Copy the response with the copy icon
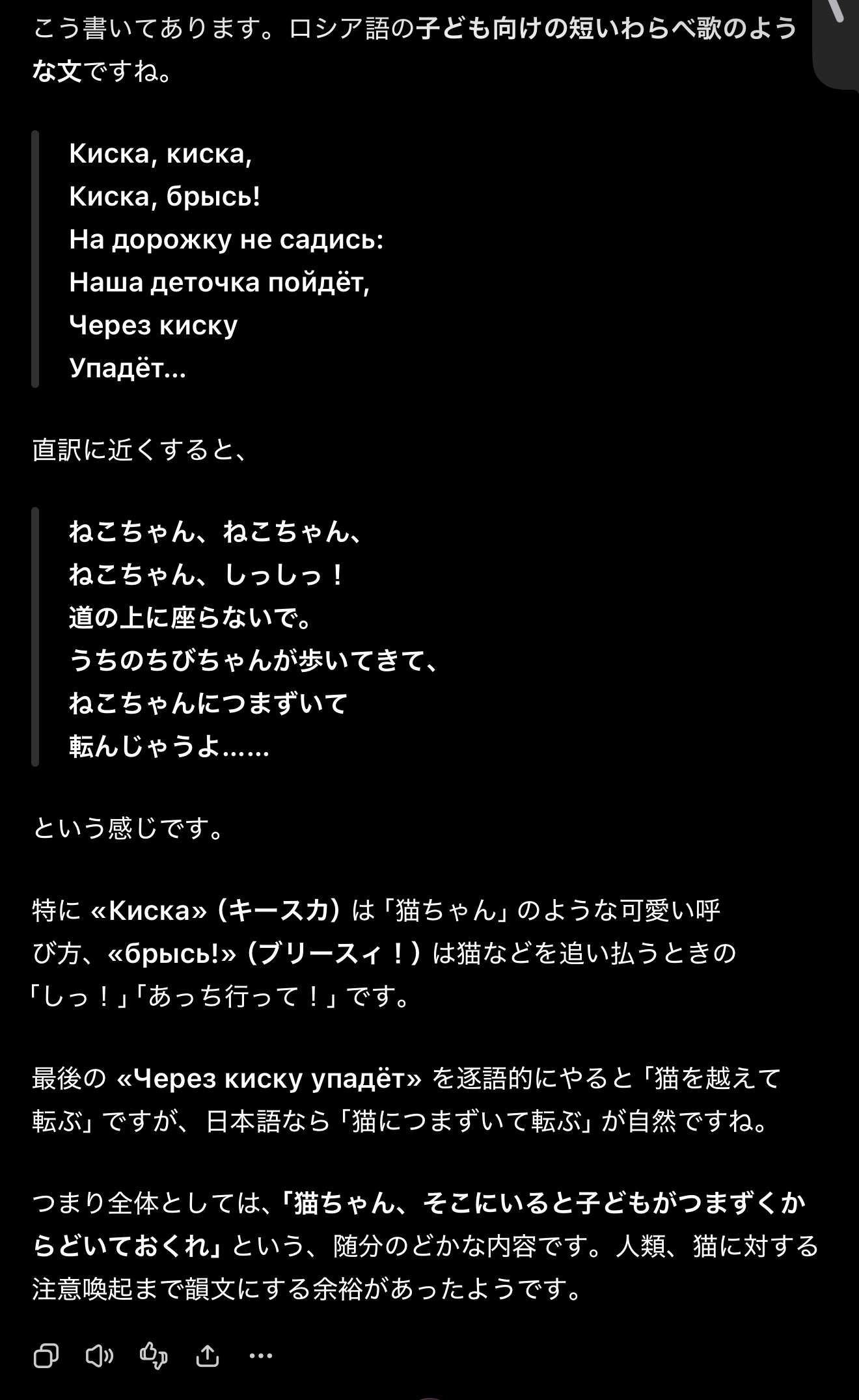Image resolution: width=859 pixels, height=1400 pixels. (x=46, y=1356)
